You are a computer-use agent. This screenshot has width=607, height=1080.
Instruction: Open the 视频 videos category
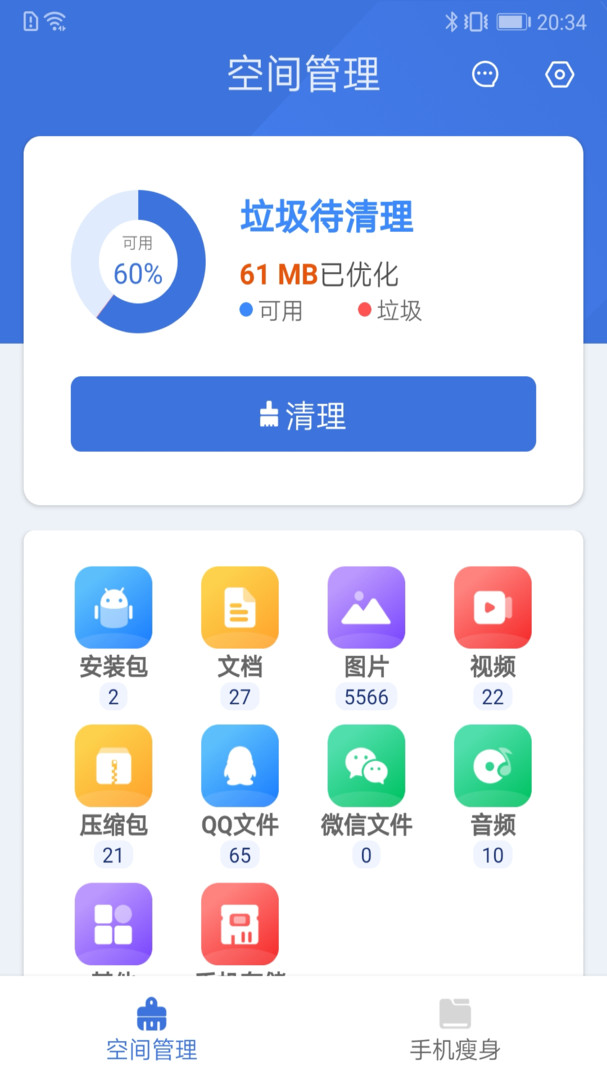[493, 607]
